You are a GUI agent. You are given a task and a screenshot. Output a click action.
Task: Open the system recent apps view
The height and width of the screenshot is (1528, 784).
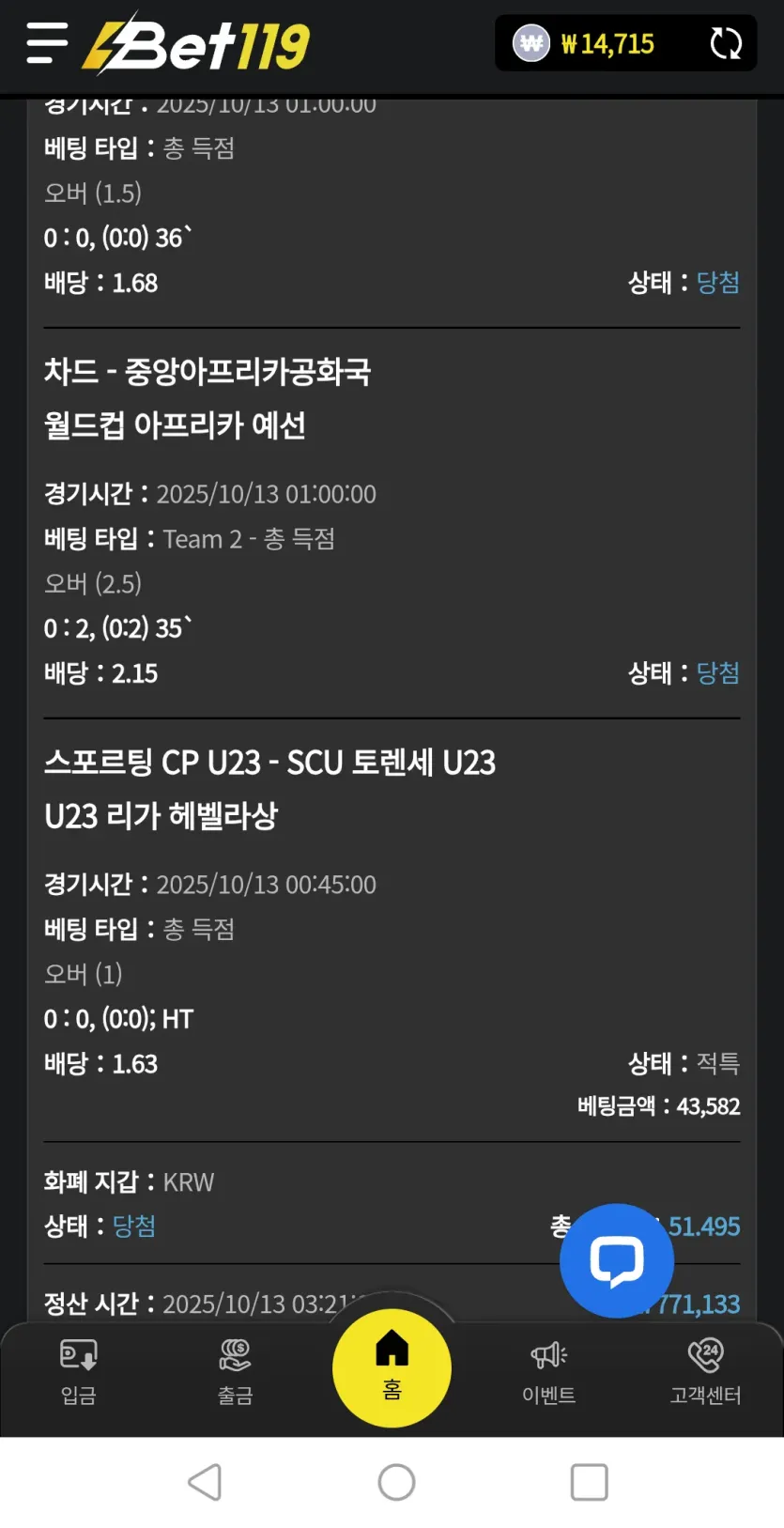pos(590,1483)
